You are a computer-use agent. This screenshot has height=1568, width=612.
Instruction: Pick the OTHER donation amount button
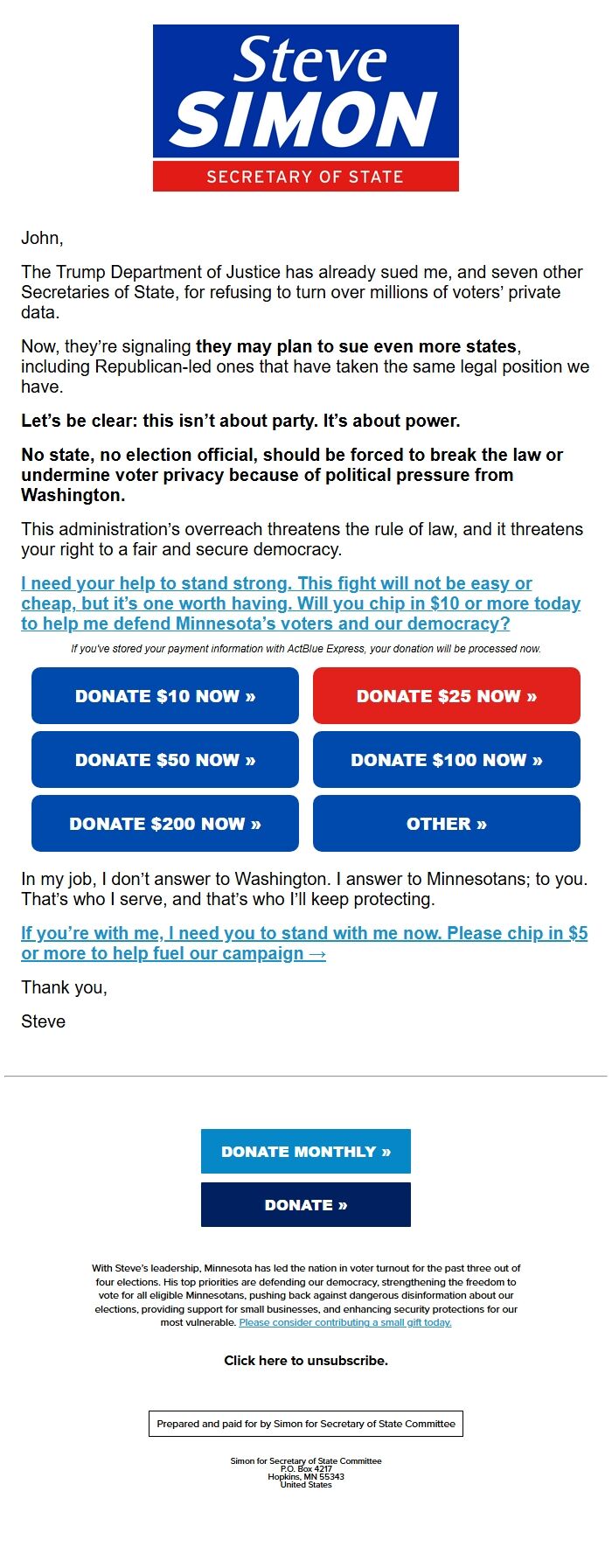446,824
